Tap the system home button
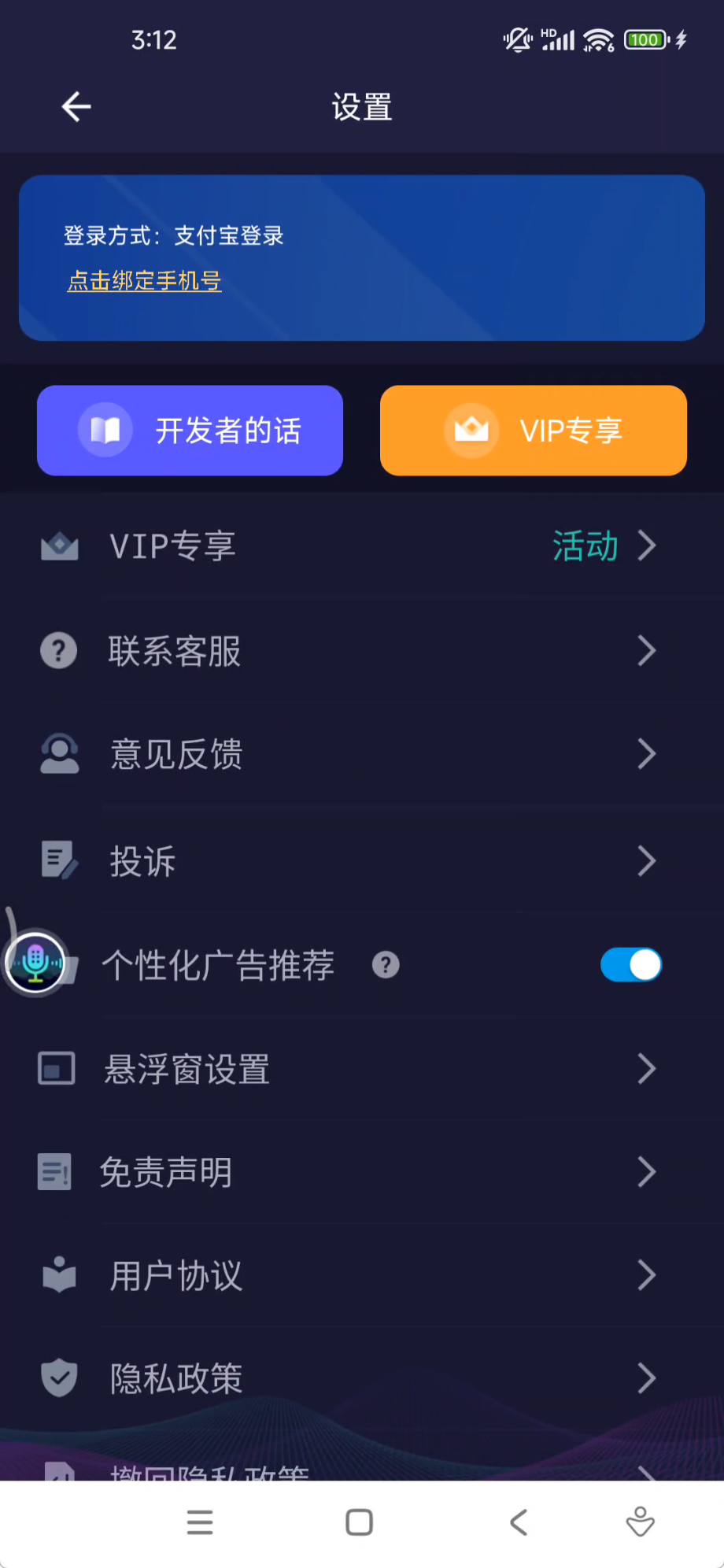The image size is (724, 1568). click(x=359, y=1522)
